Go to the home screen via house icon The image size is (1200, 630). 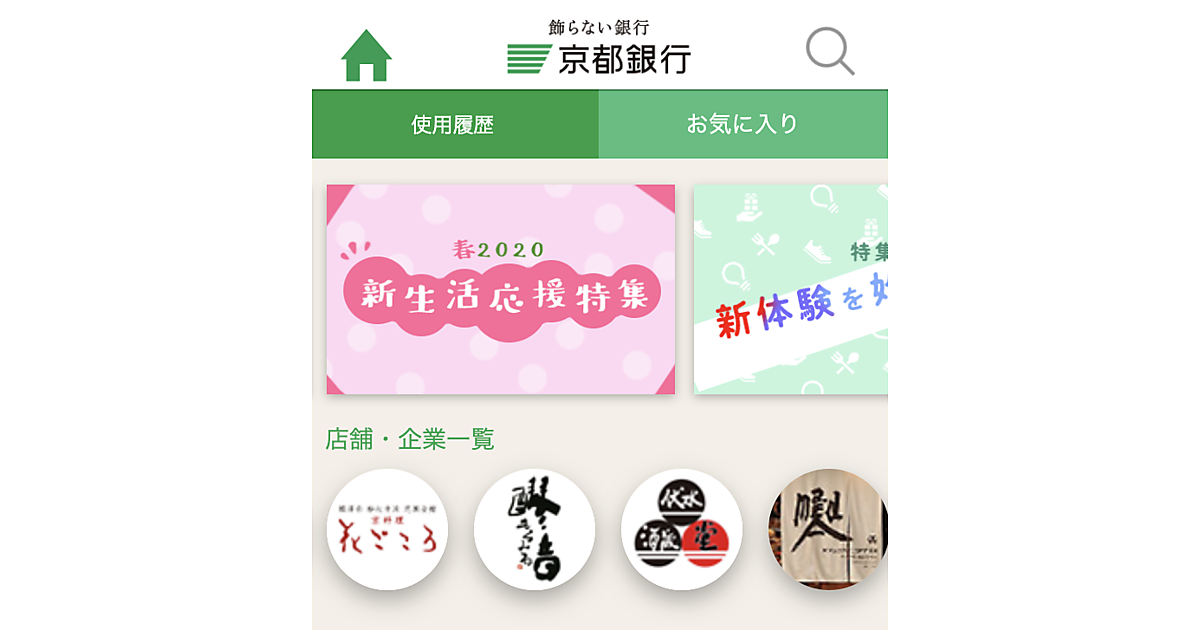pyautogui.click(x=366, y=56)
